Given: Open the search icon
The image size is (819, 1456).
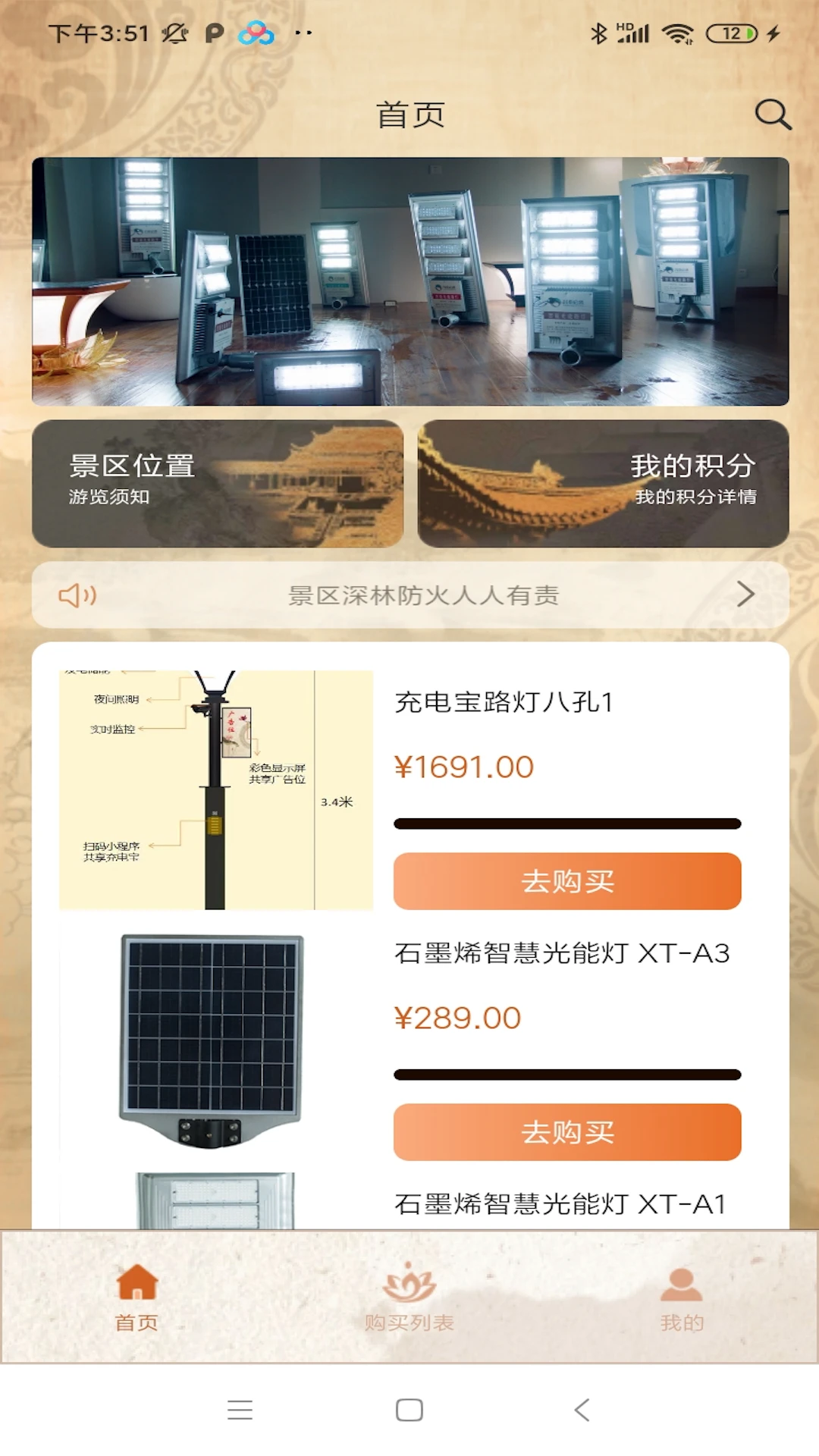Looking at the screenshot, I should click(773, 115).
